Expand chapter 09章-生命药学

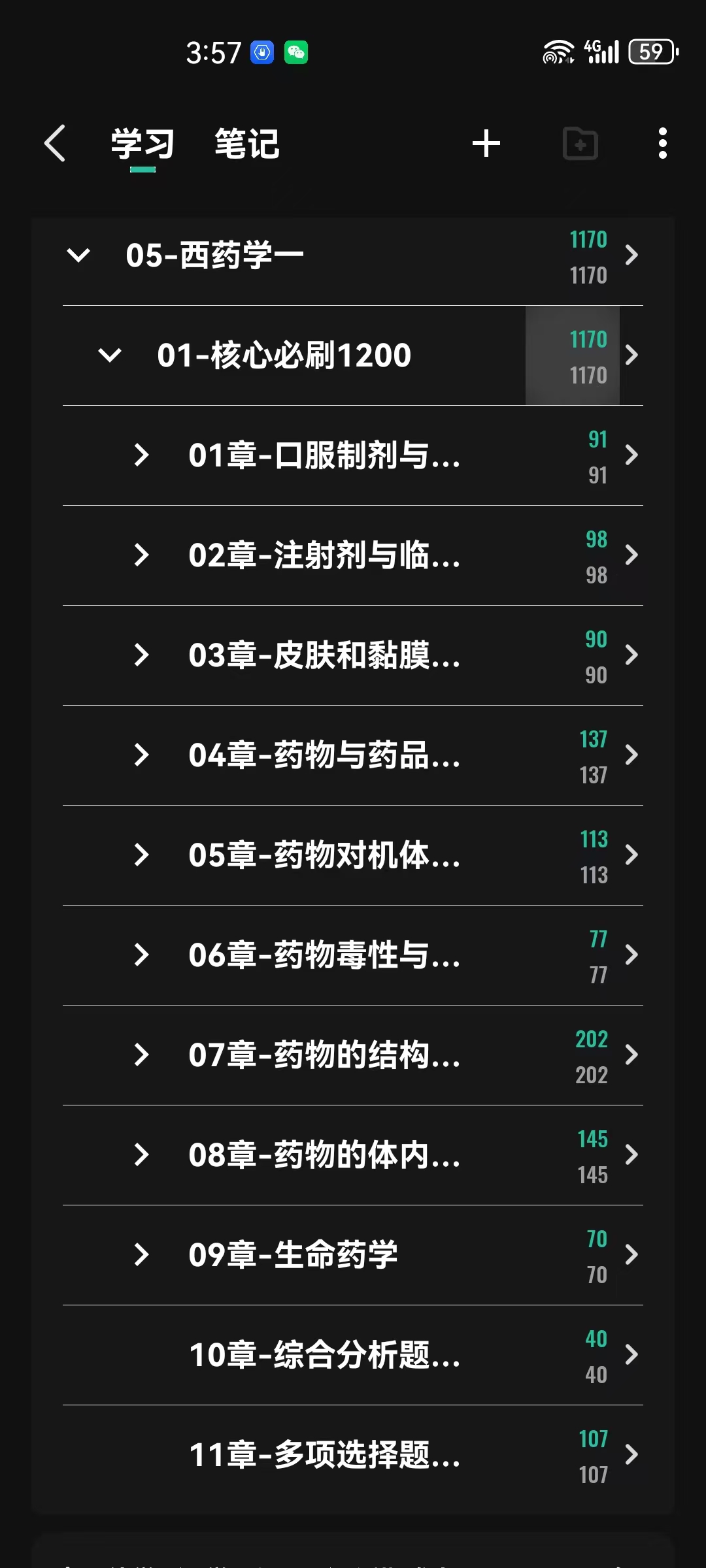click(x=141, y=1254)
